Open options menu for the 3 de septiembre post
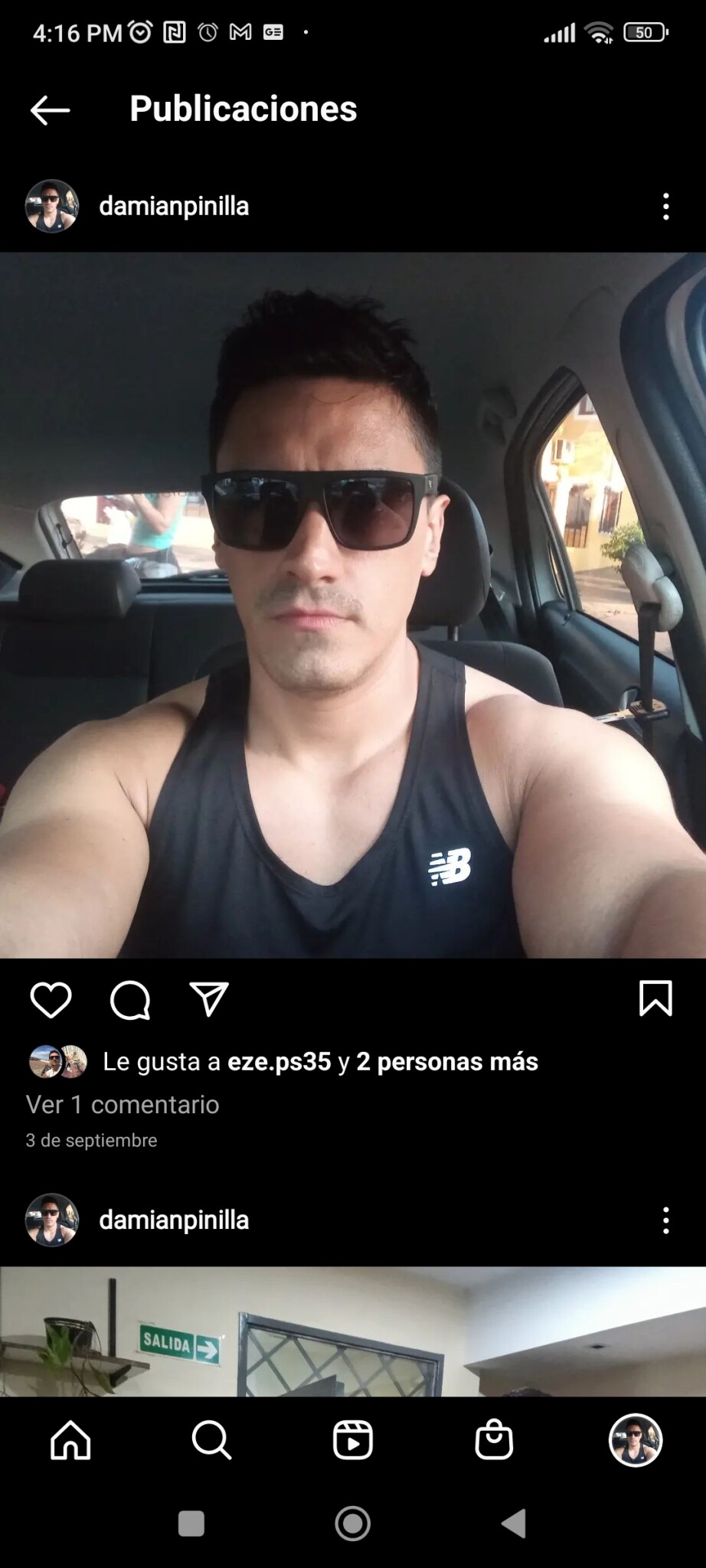The width and height of the screenshot is (706, 1568). pos(665,207)
